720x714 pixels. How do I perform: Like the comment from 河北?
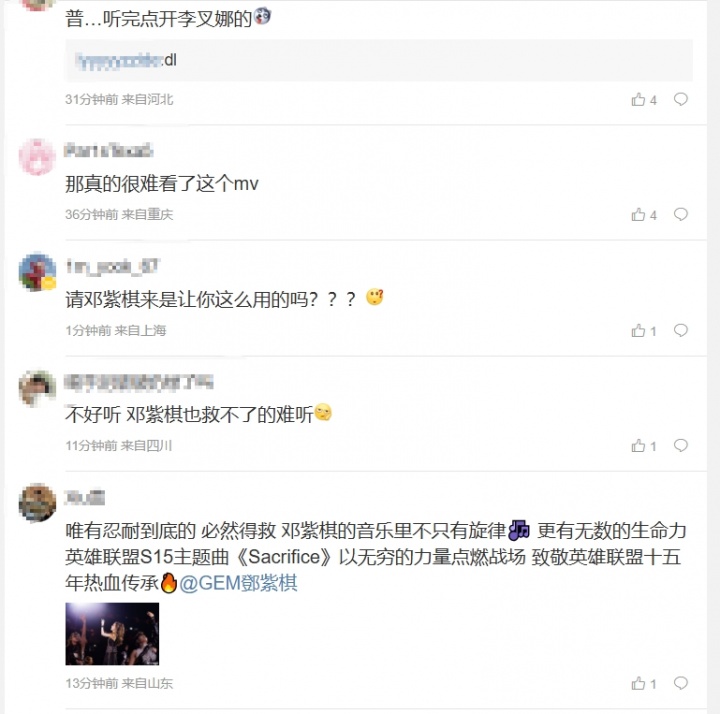[638, 100]
